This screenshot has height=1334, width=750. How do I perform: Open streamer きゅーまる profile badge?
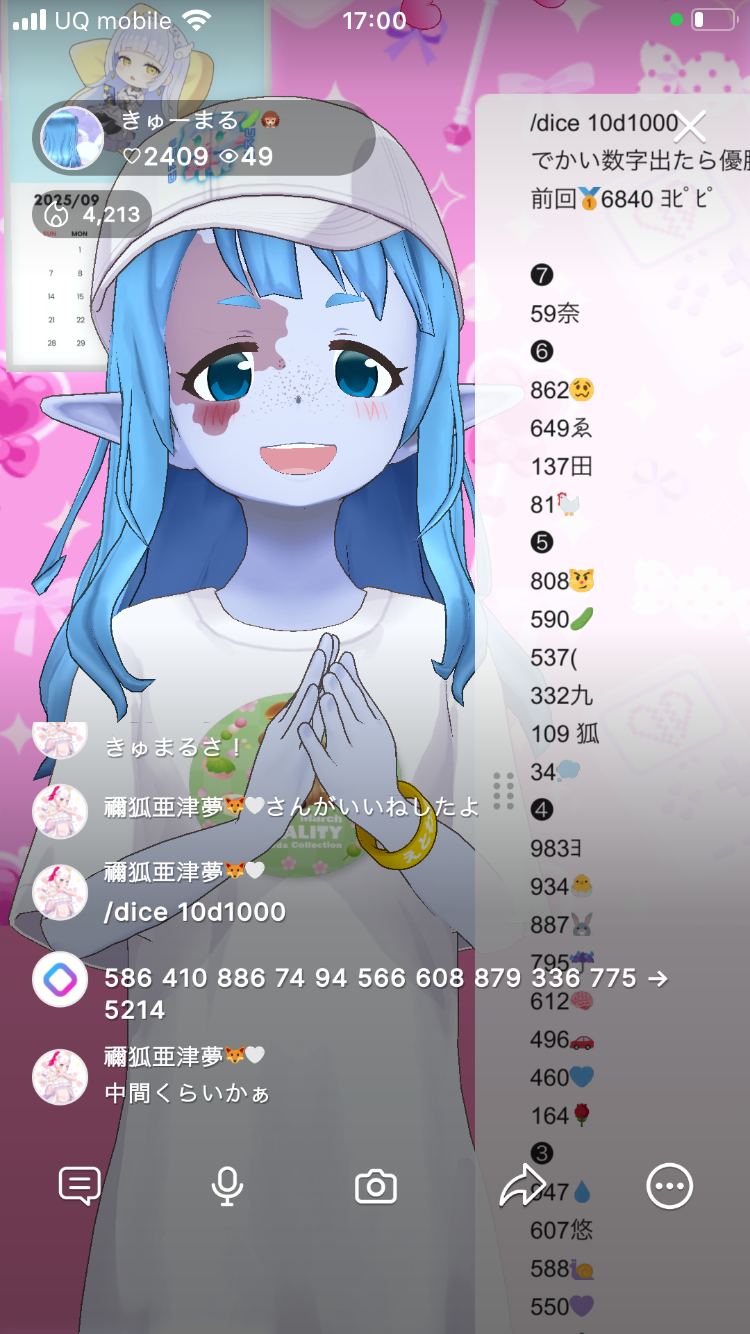(x=72, y=138)
